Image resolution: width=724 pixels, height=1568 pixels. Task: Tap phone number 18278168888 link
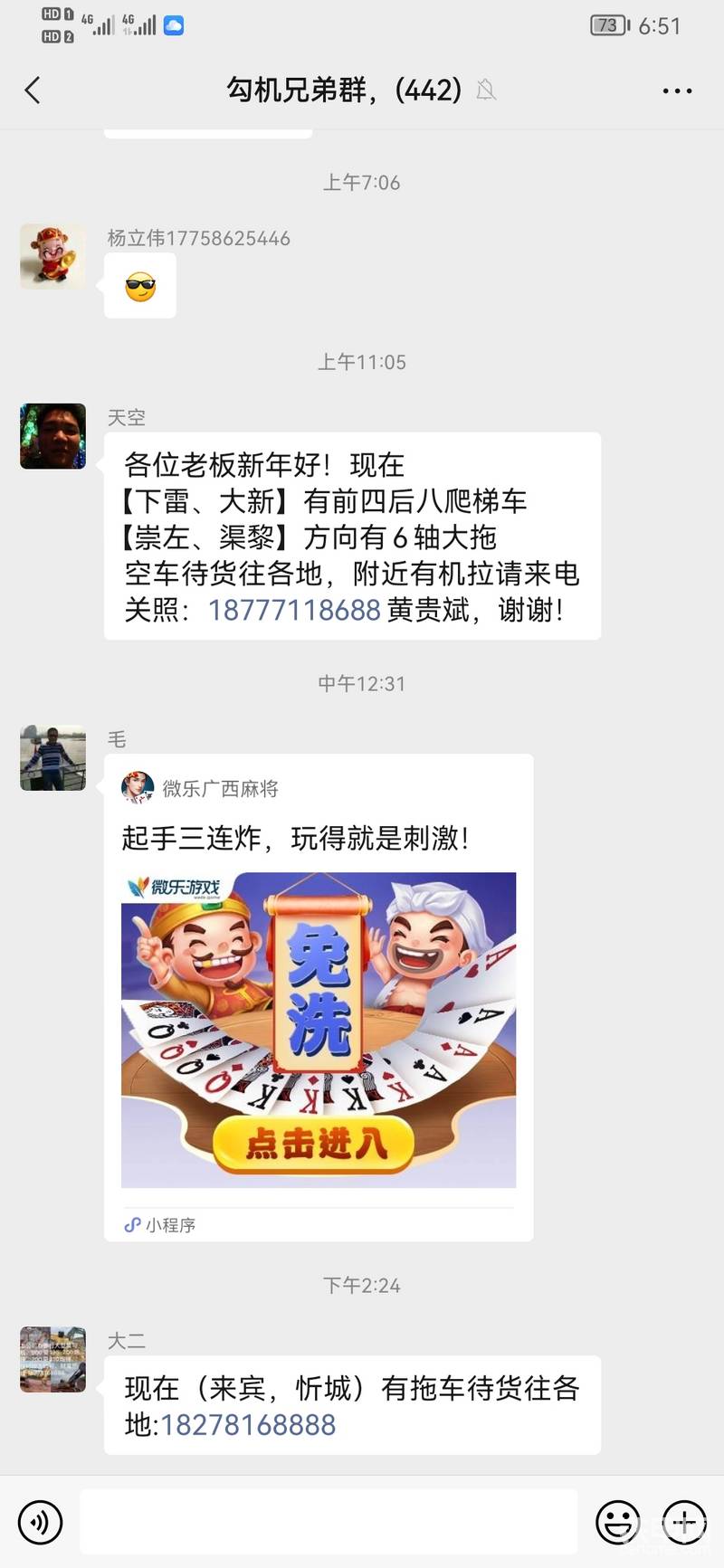coord(248,1425)
